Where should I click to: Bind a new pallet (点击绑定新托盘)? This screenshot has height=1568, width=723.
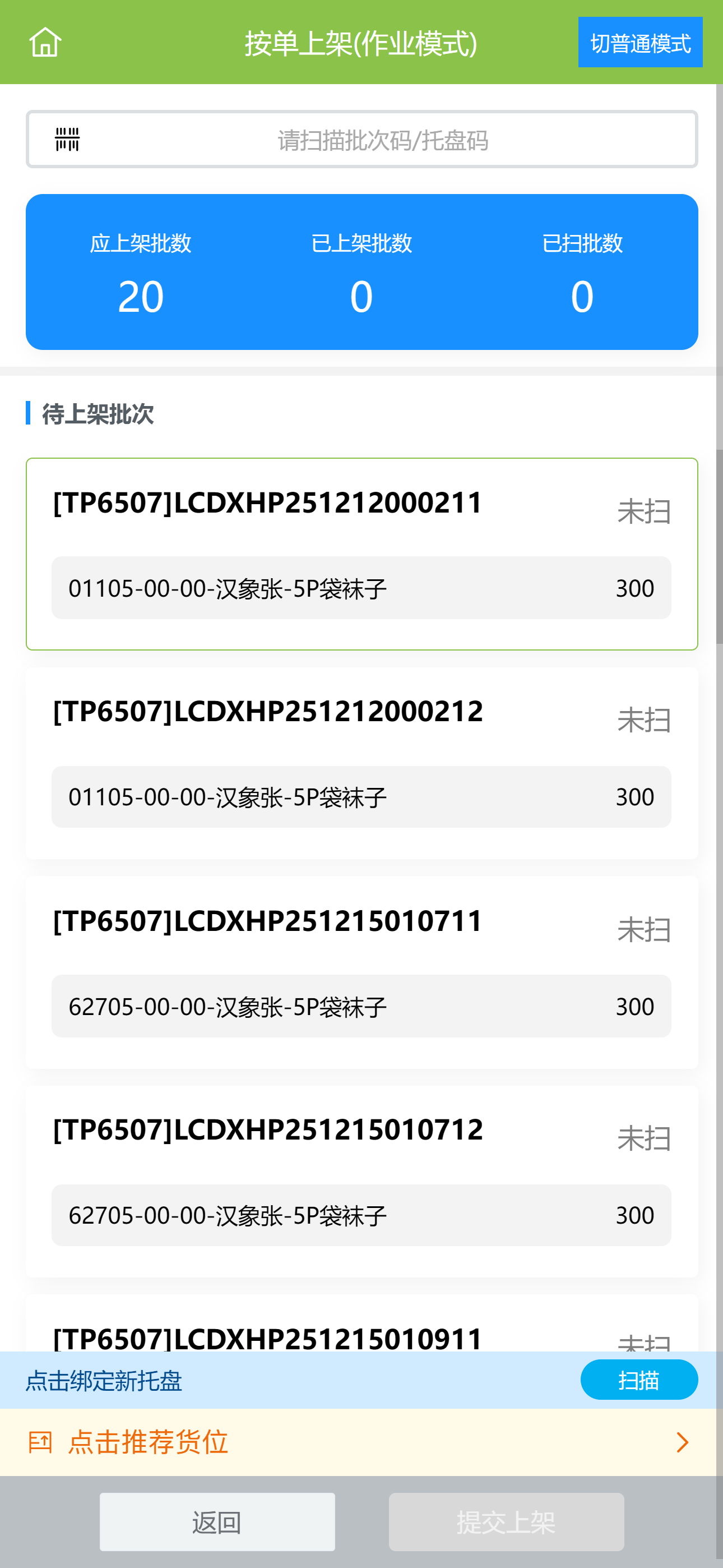[104, 1381]
